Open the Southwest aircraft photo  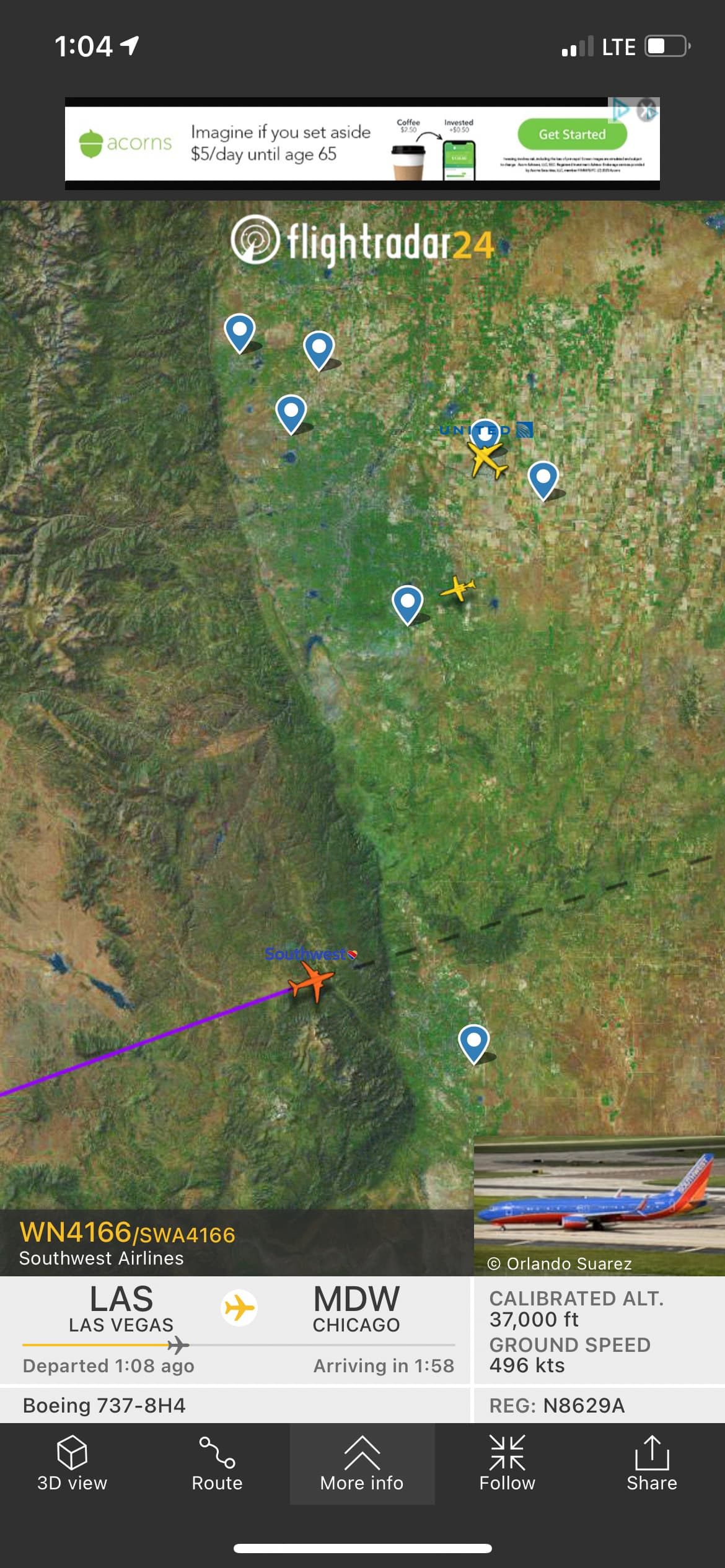point(599,1201)
